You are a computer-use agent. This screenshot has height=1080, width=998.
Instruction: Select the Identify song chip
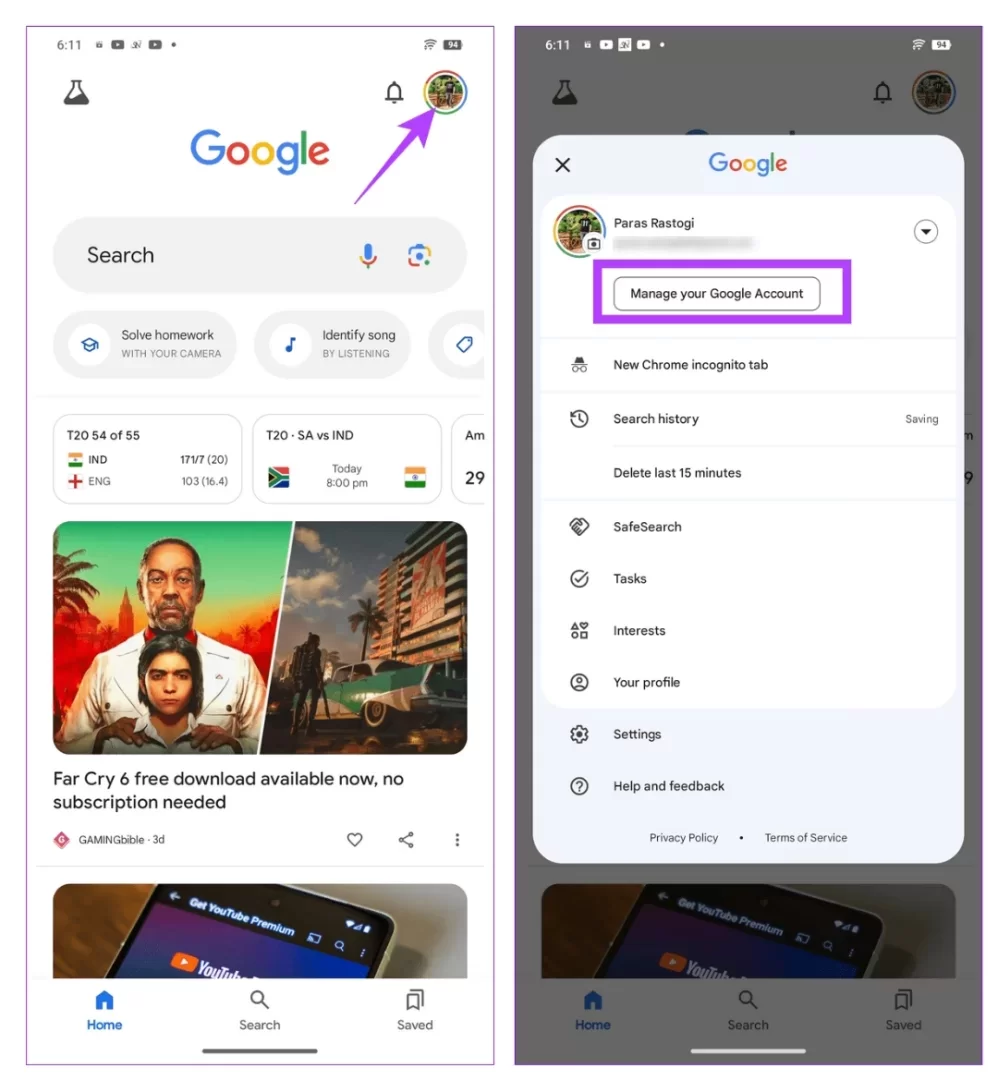pyautogui.click(x=333, y=344)
